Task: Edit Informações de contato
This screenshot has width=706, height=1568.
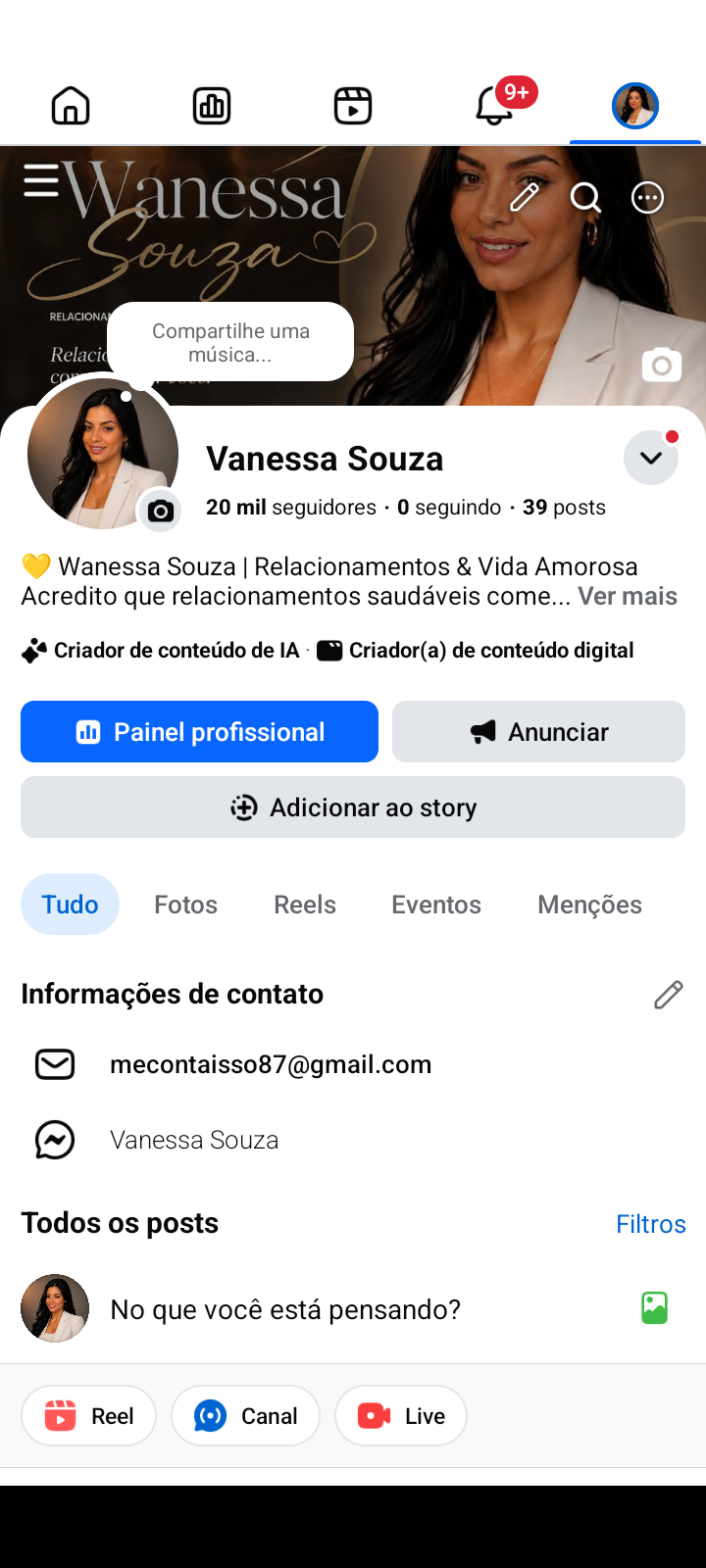Action: [669, 995]
